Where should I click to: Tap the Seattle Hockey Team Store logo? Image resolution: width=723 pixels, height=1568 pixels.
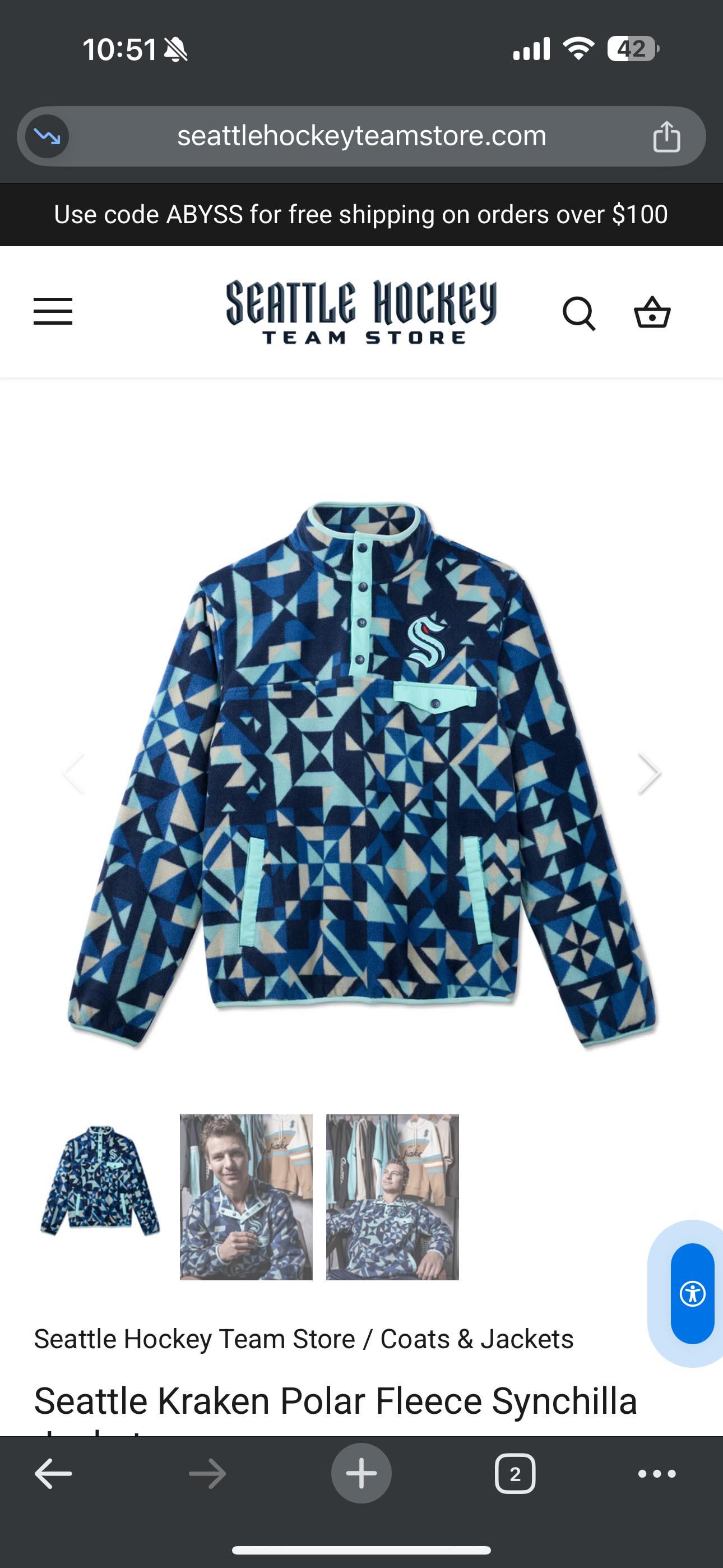pos(361,312)
